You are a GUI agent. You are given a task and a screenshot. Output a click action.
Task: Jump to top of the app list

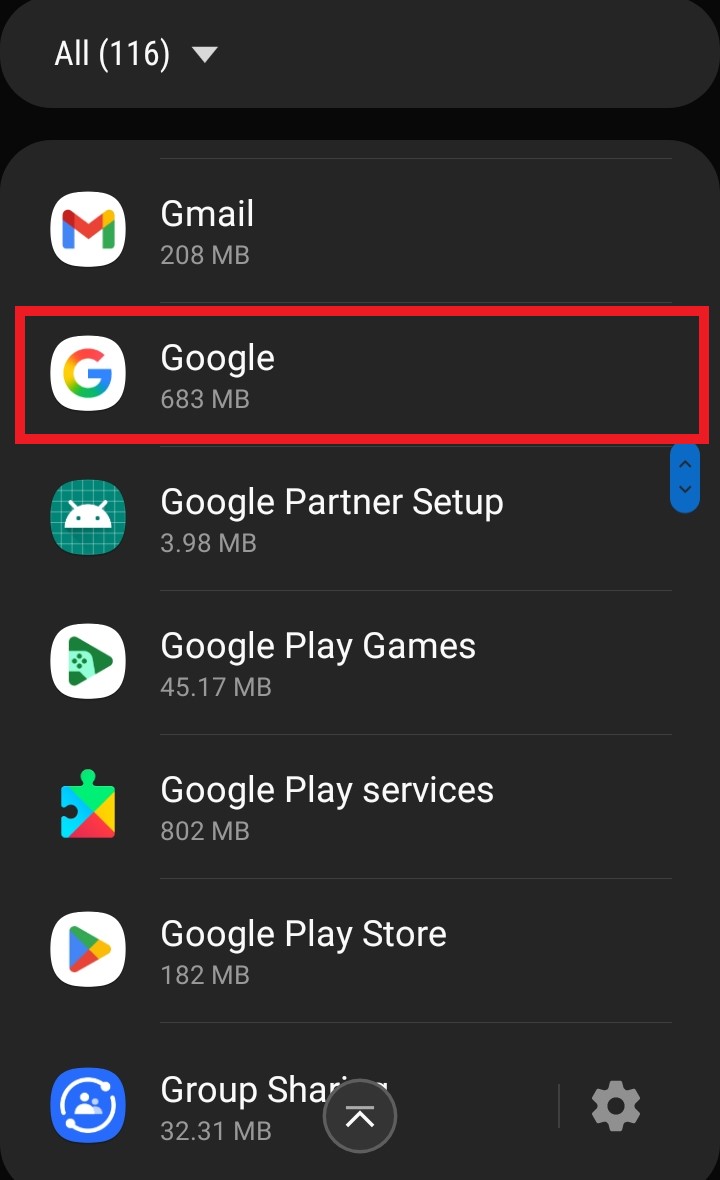tap(360, 1117)
